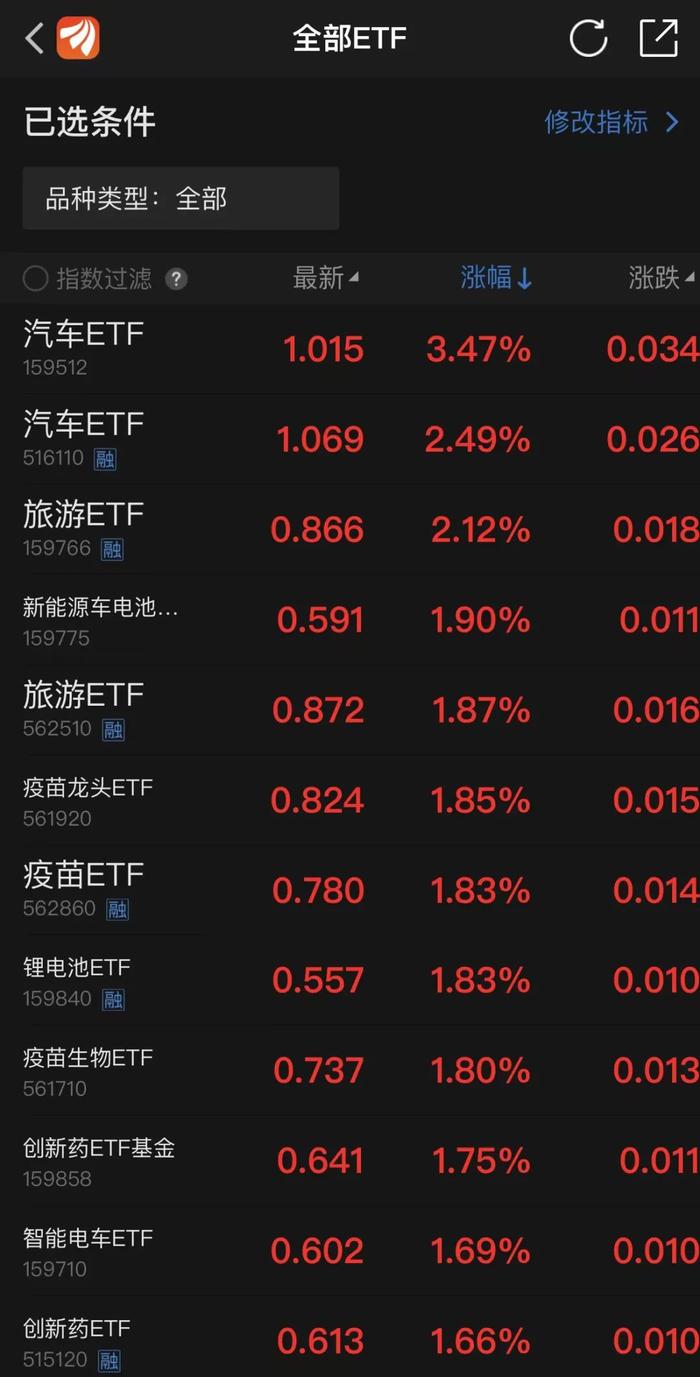Viewport: 700px width, 1377px height.
Task: Select 智能电车ETF 159710
Action: point(350,1252)
